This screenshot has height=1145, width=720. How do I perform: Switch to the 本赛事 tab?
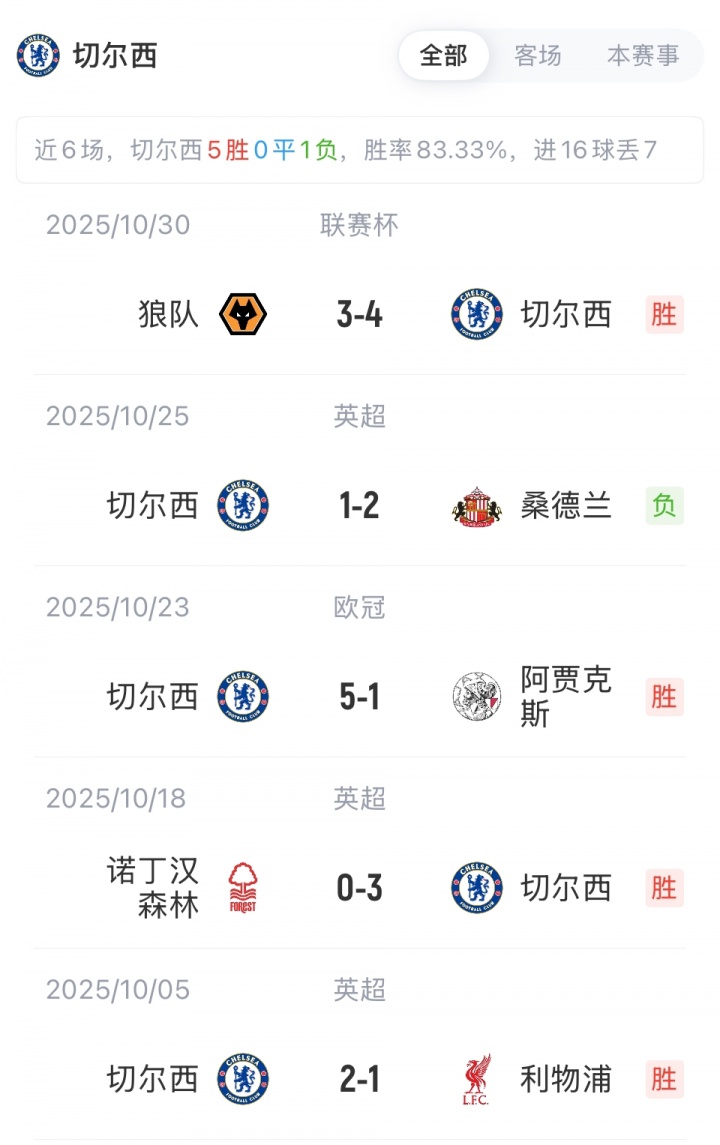point(643,56)
